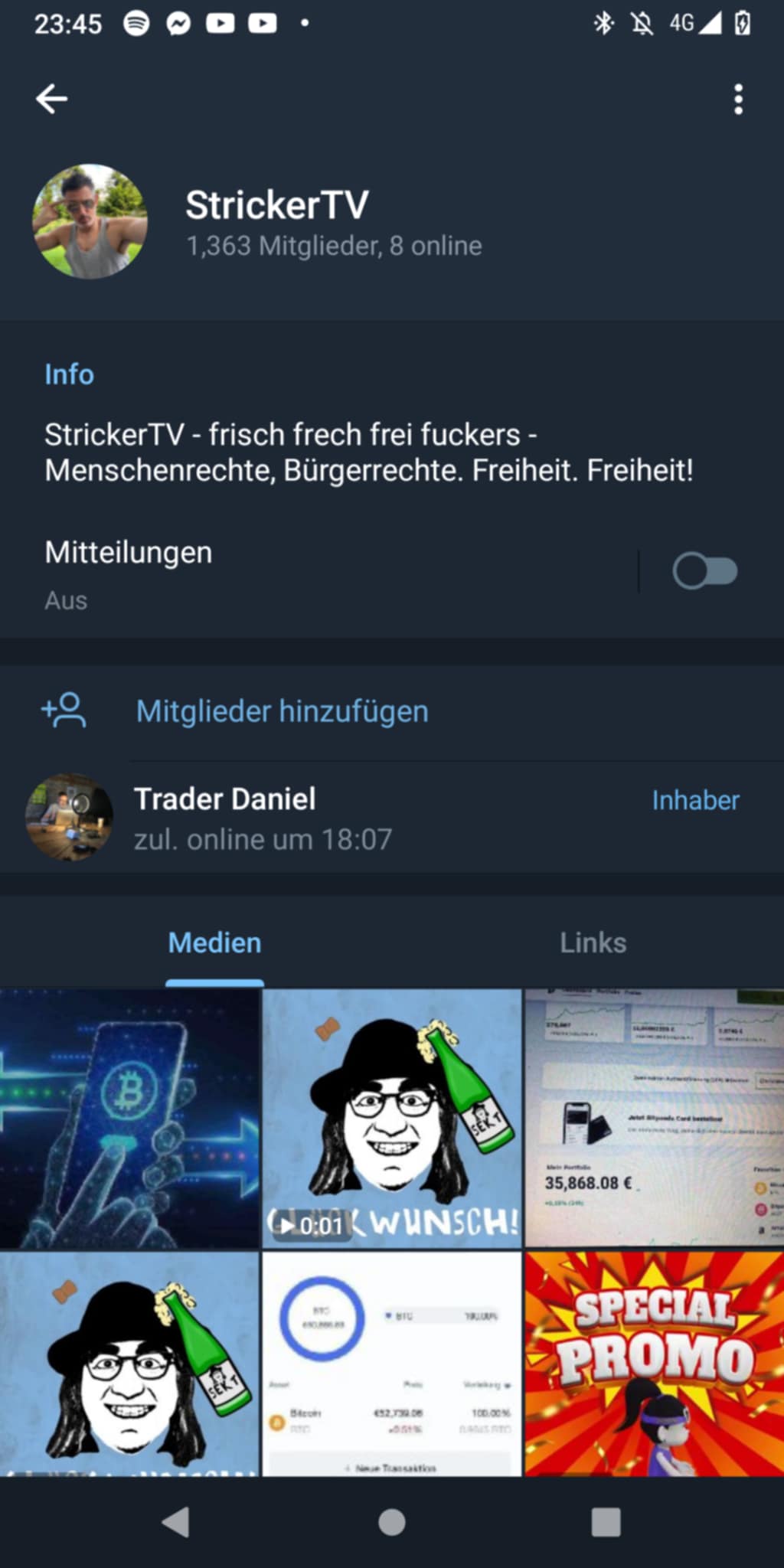Image resolution: width=784 pixels, height=1568 pixels.
Task: Open the BTC donut chart screenshot
Action: pos(392,1364)
